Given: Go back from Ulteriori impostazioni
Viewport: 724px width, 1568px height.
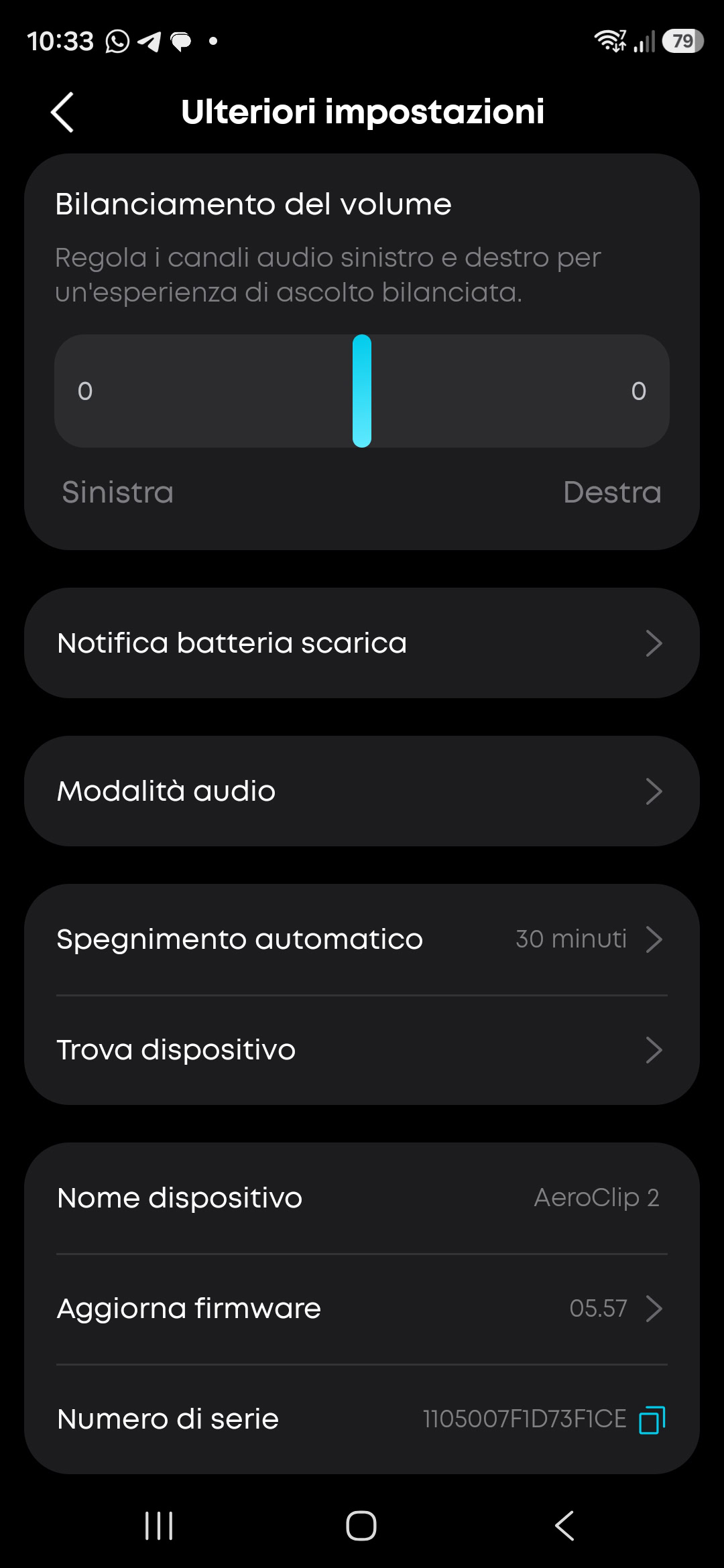Looking at the screenshot, I should 62,112.
